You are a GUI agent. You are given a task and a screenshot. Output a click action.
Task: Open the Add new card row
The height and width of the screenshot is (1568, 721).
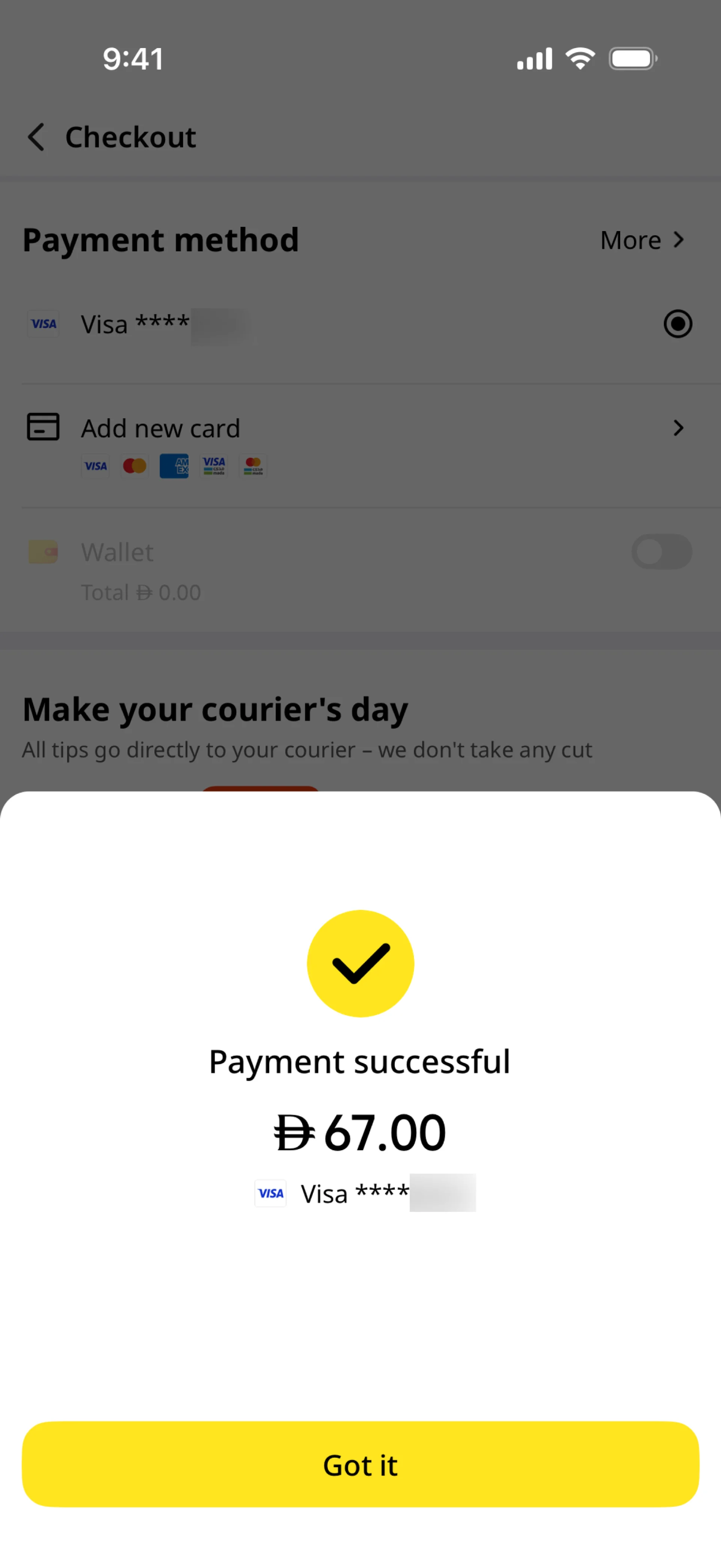click(x=360, y=446)
